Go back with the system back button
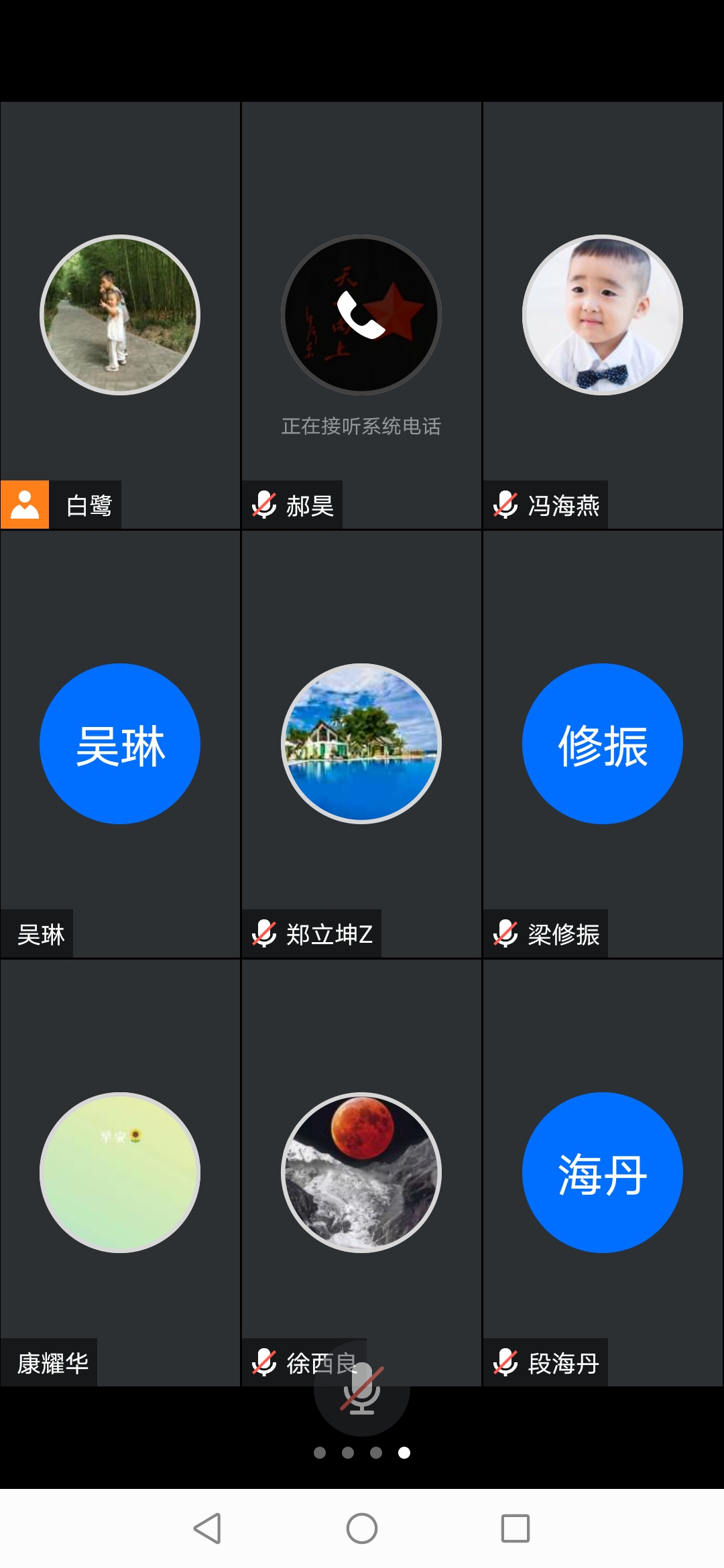Image resolution: width=724 pixels, height=1568 pixels. point(208,1528)
